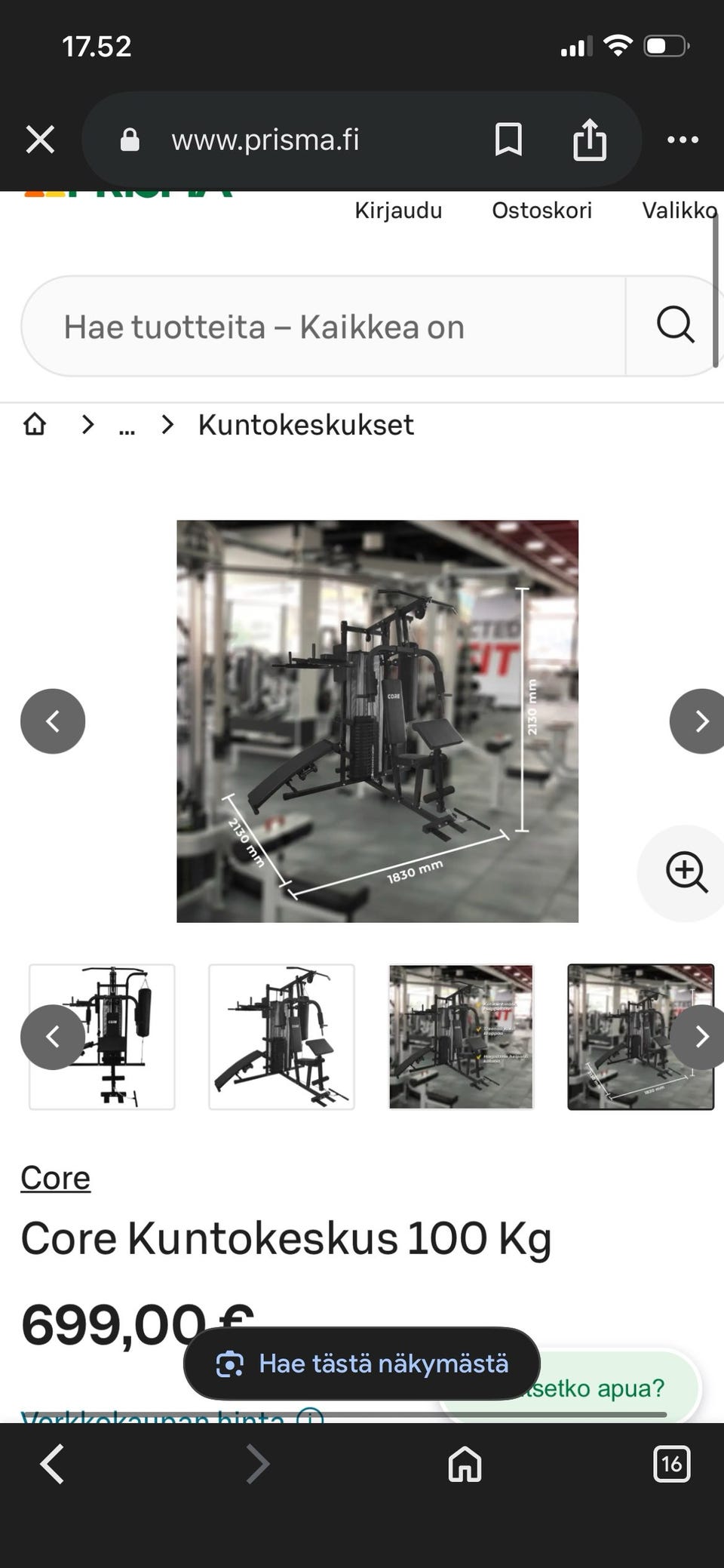Show the previous product image
724x1568 pixels.
[x=53, y=721]
